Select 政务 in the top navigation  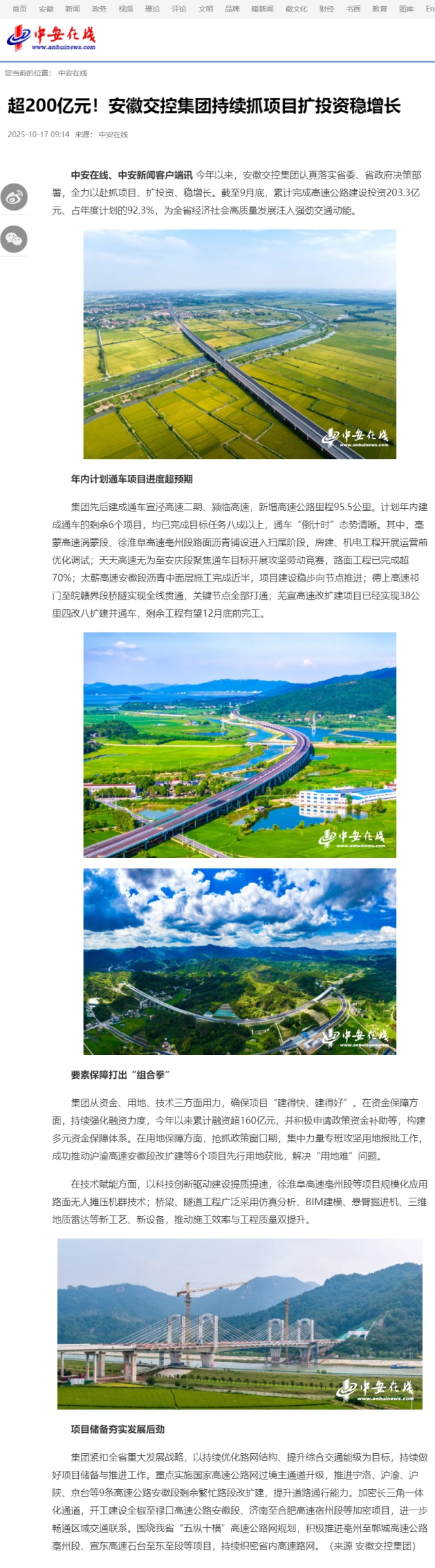[x=99, y=9]
